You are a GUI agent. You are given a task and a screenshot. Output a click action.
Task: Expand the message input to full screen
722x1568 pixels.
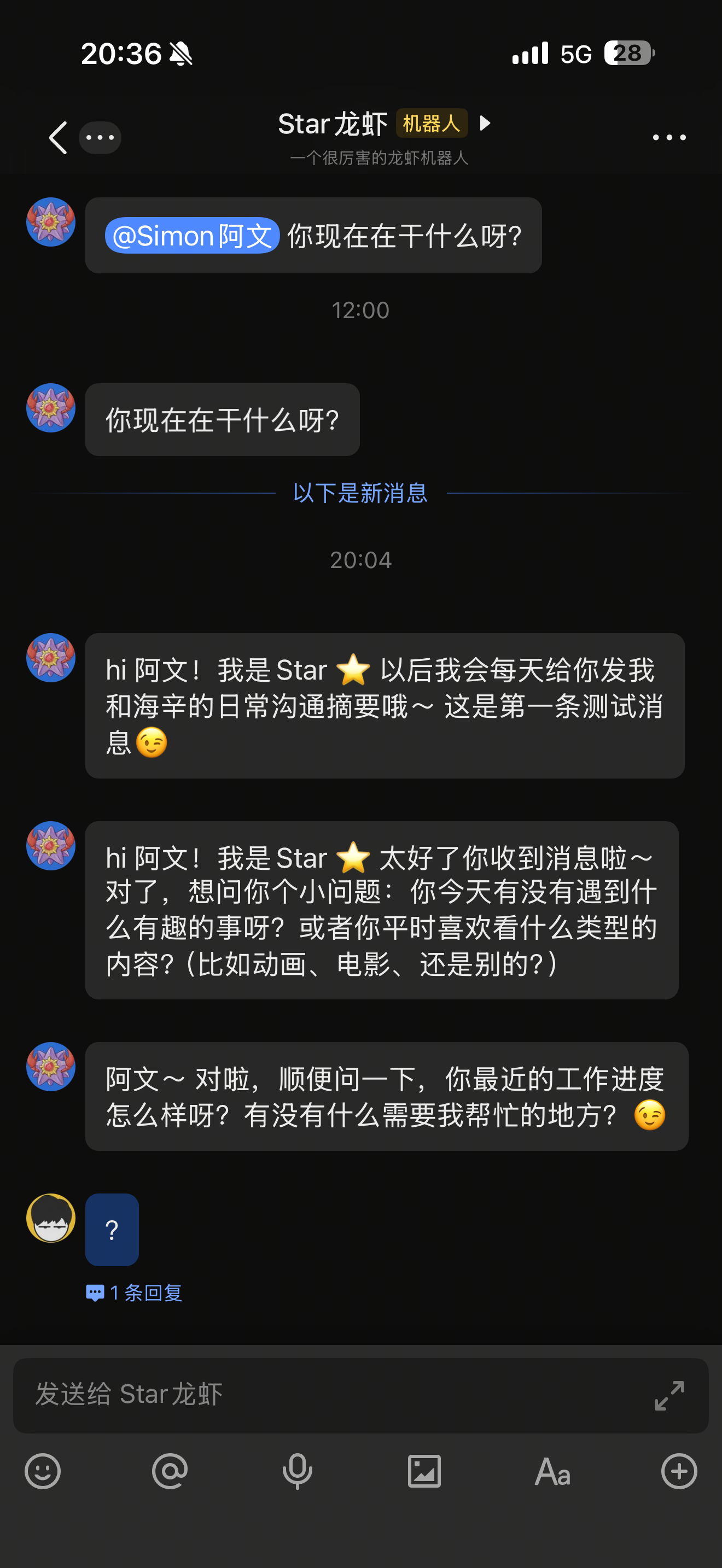(669, 1395)
